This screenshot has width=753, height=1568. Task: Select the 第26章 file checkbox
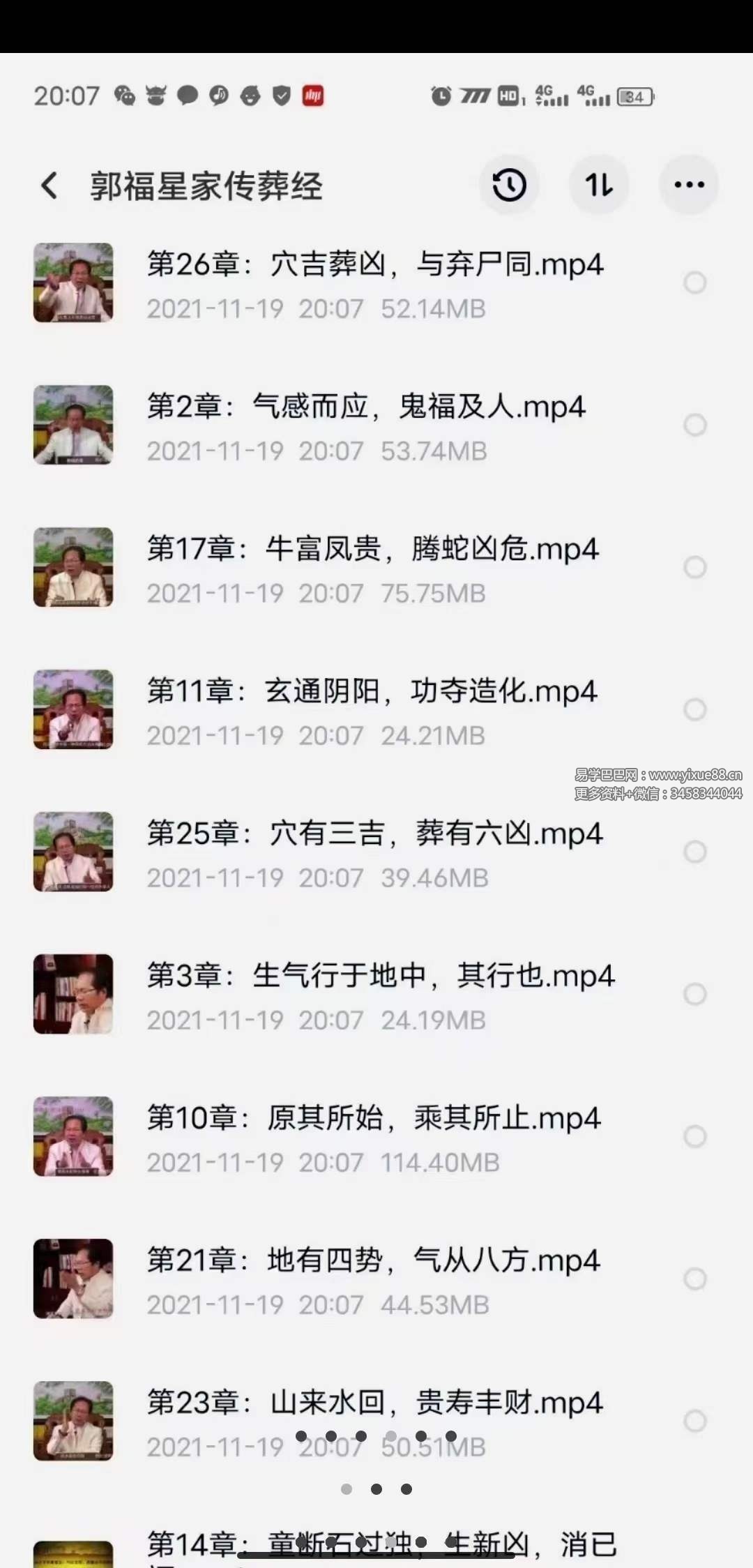pos(694,282)
